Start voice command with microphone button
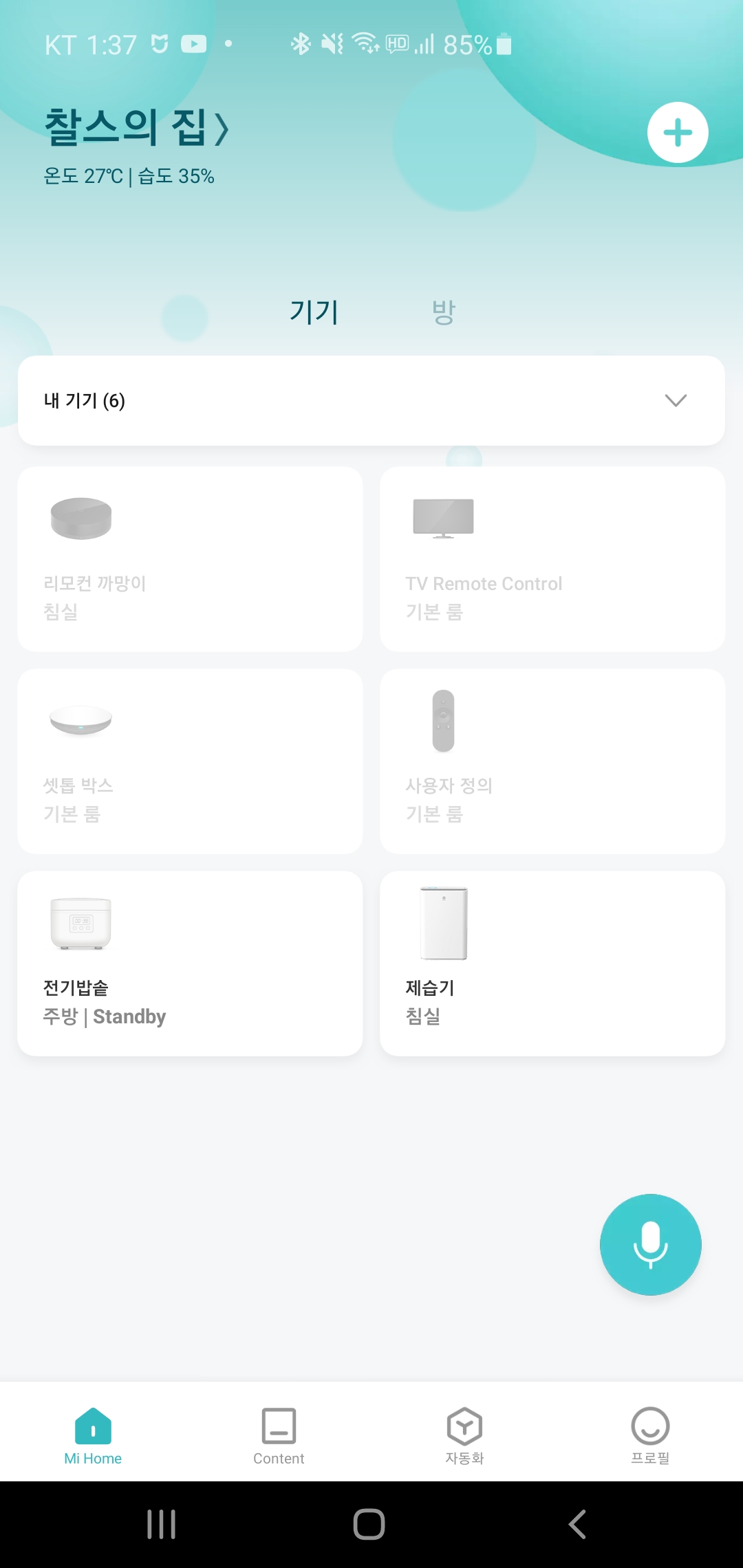This screenshot has height=1568, width=743. [x=650, y=1245]
